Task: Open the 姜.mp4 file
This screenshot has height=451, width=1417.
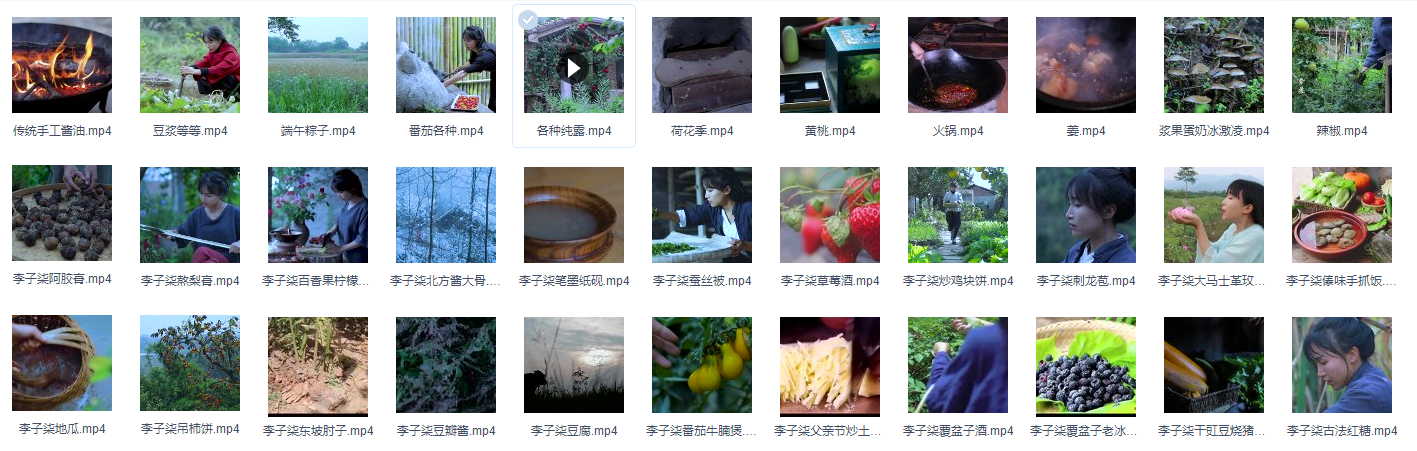Action: click(x=1086, y=65)
